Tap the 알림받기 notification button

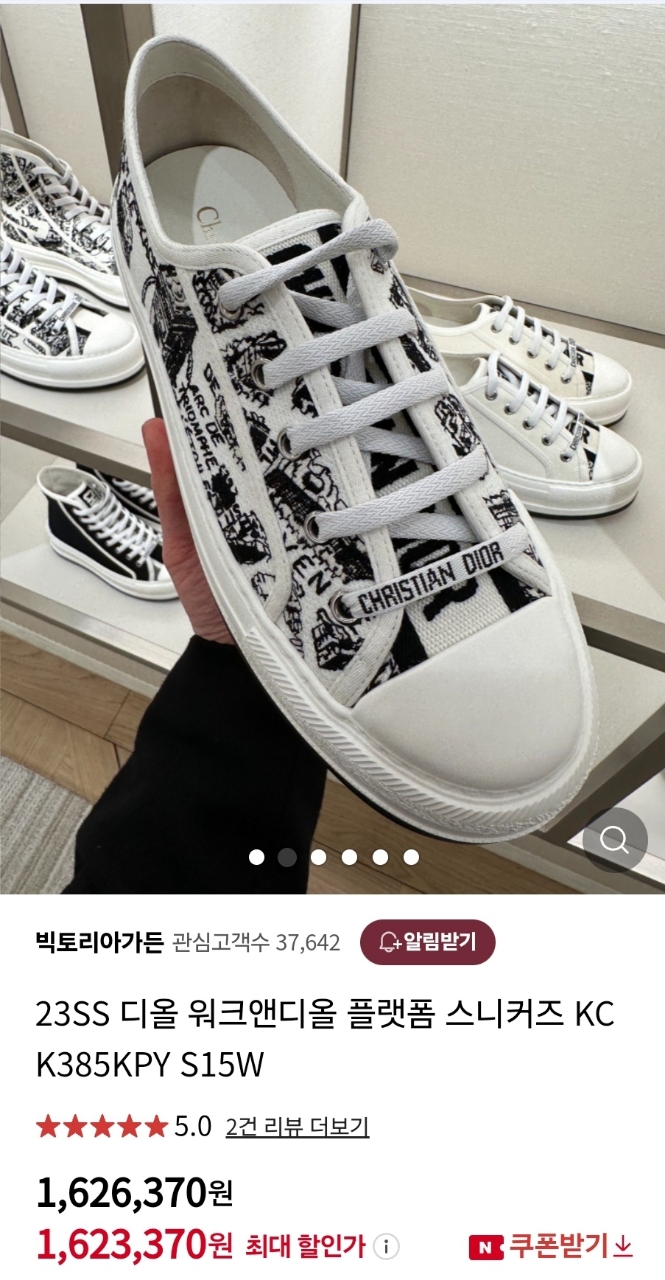coord(427,941)
